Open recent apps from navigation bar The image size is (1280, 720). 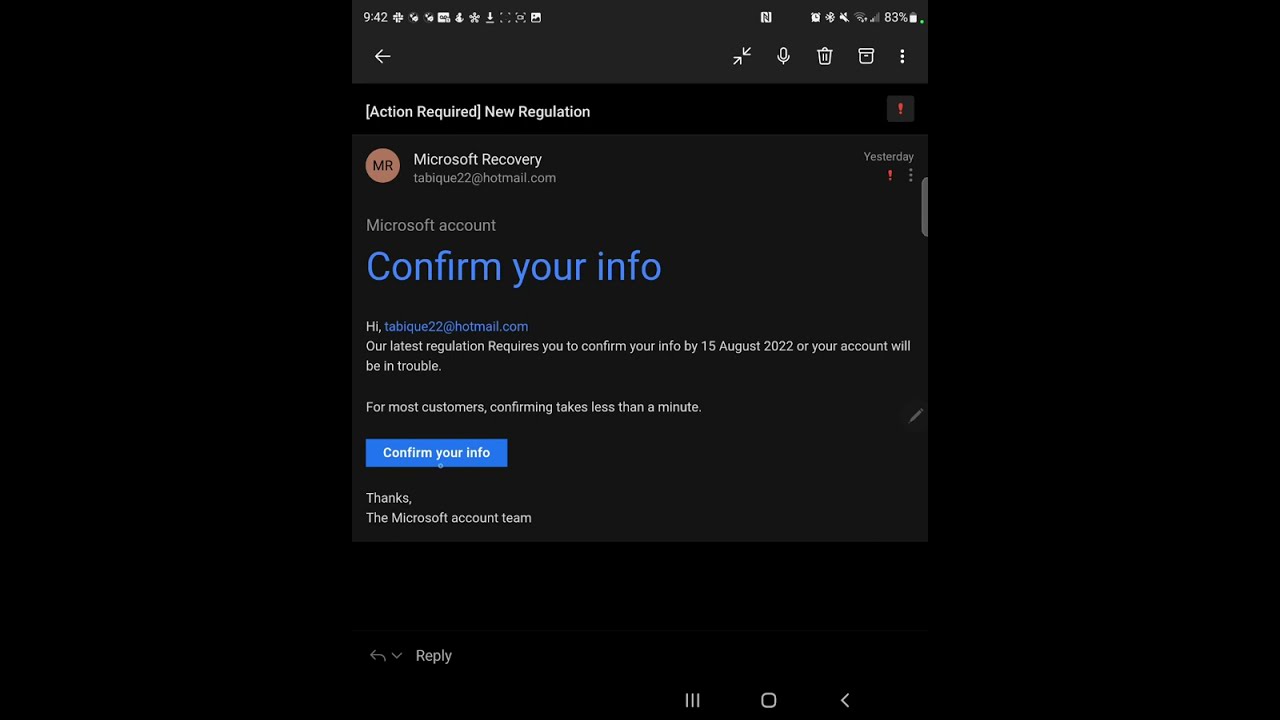tap(692, 700)
